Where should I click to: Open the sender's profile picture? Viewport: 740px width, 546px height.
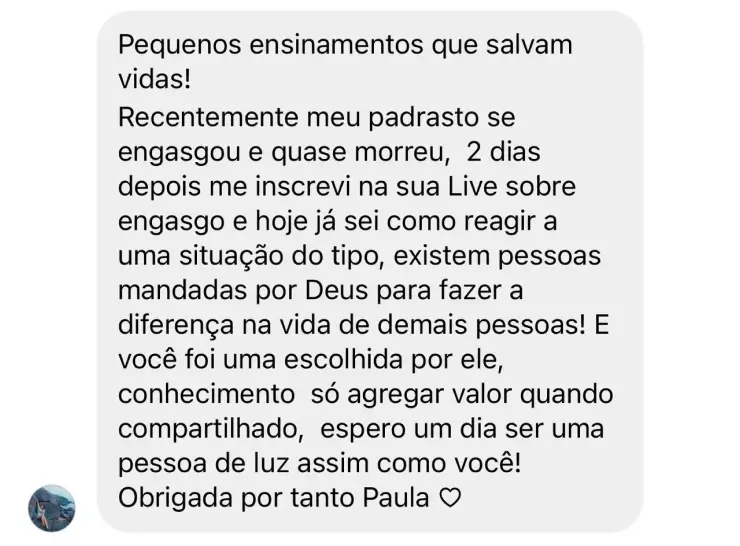pos(52,508)
